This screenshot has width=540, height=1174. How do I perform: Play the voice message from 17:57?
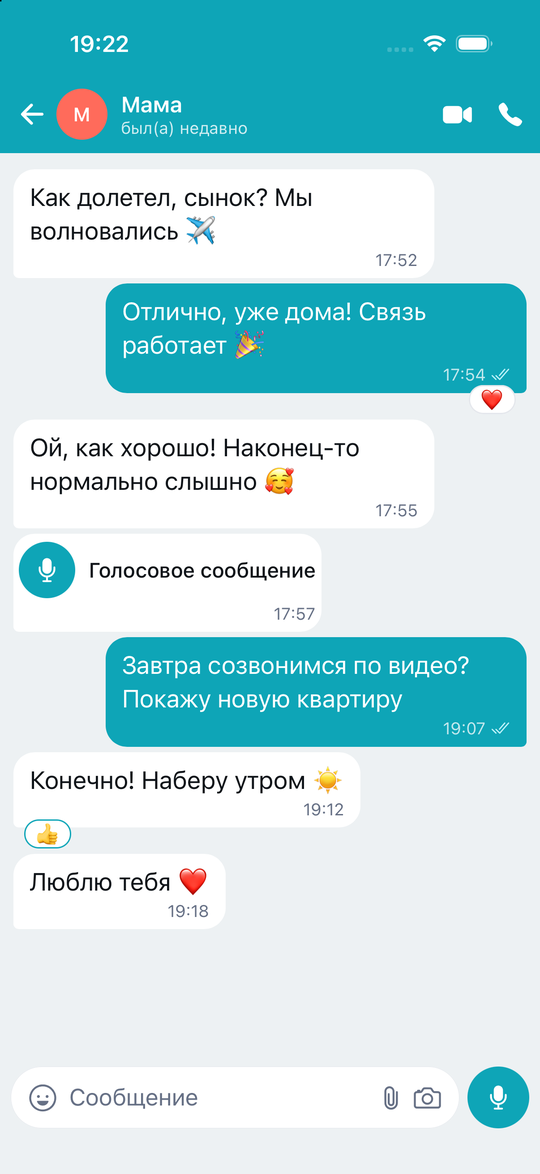pos(47,570)
